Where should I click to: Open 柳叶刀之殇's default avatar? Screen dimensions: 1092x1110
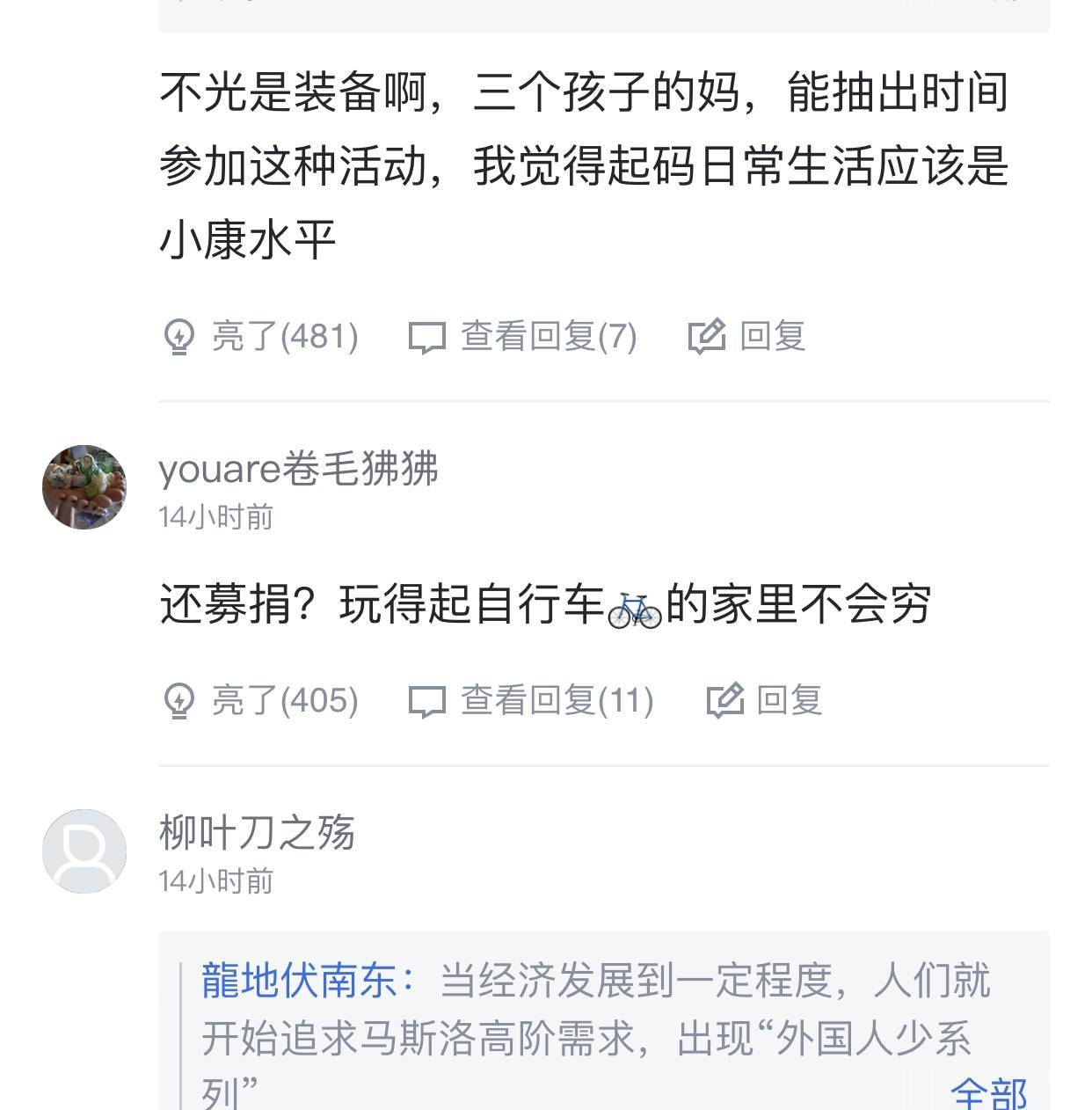[x=84, y=851]
